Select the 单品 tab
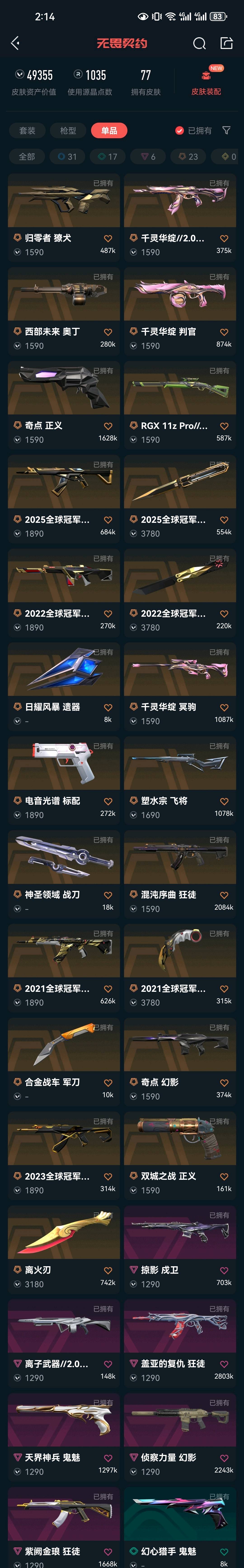The image size is (244, 1568). [x=109, y=131]
